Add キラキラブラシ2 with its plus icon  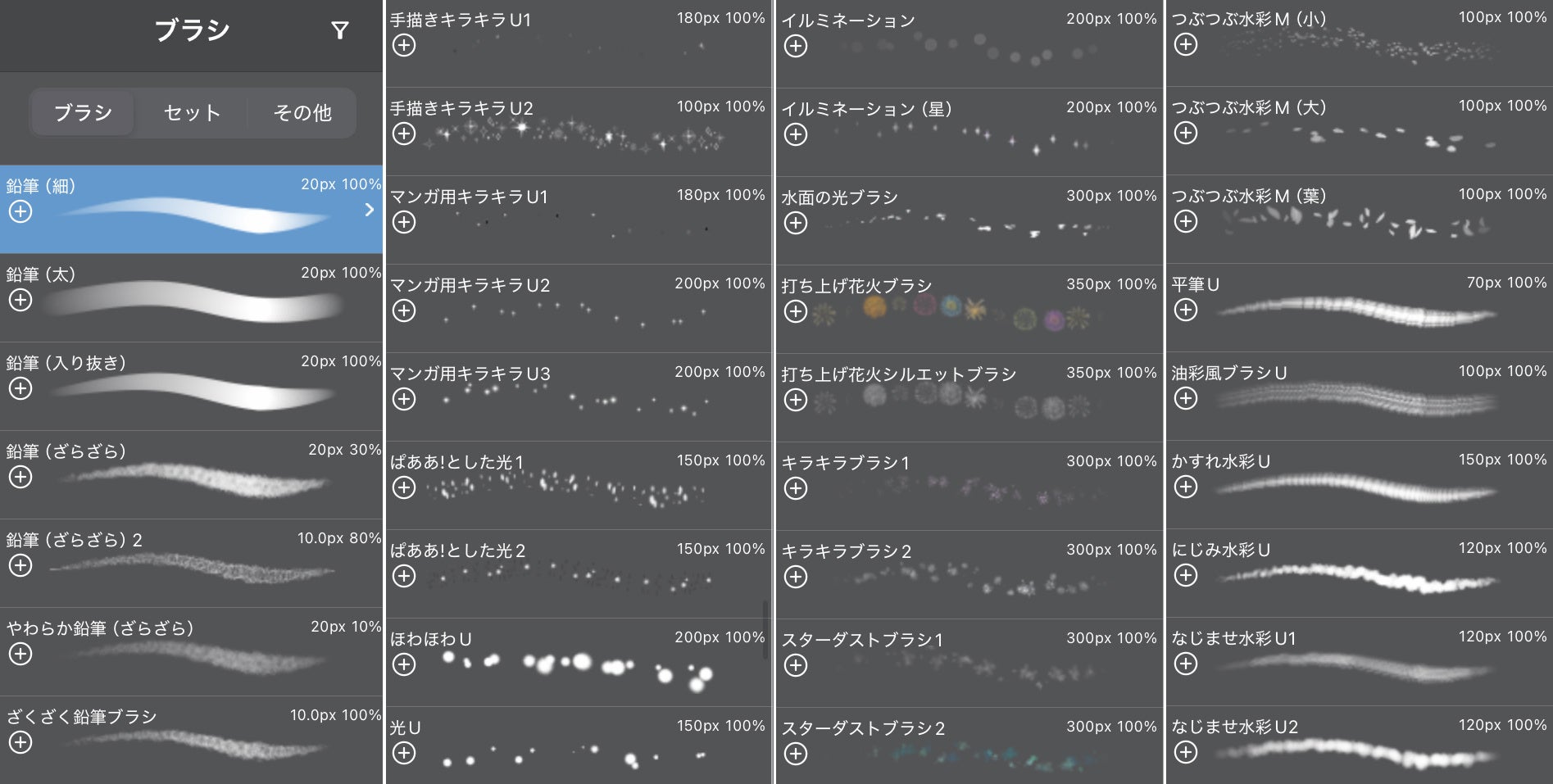(796, 577)
